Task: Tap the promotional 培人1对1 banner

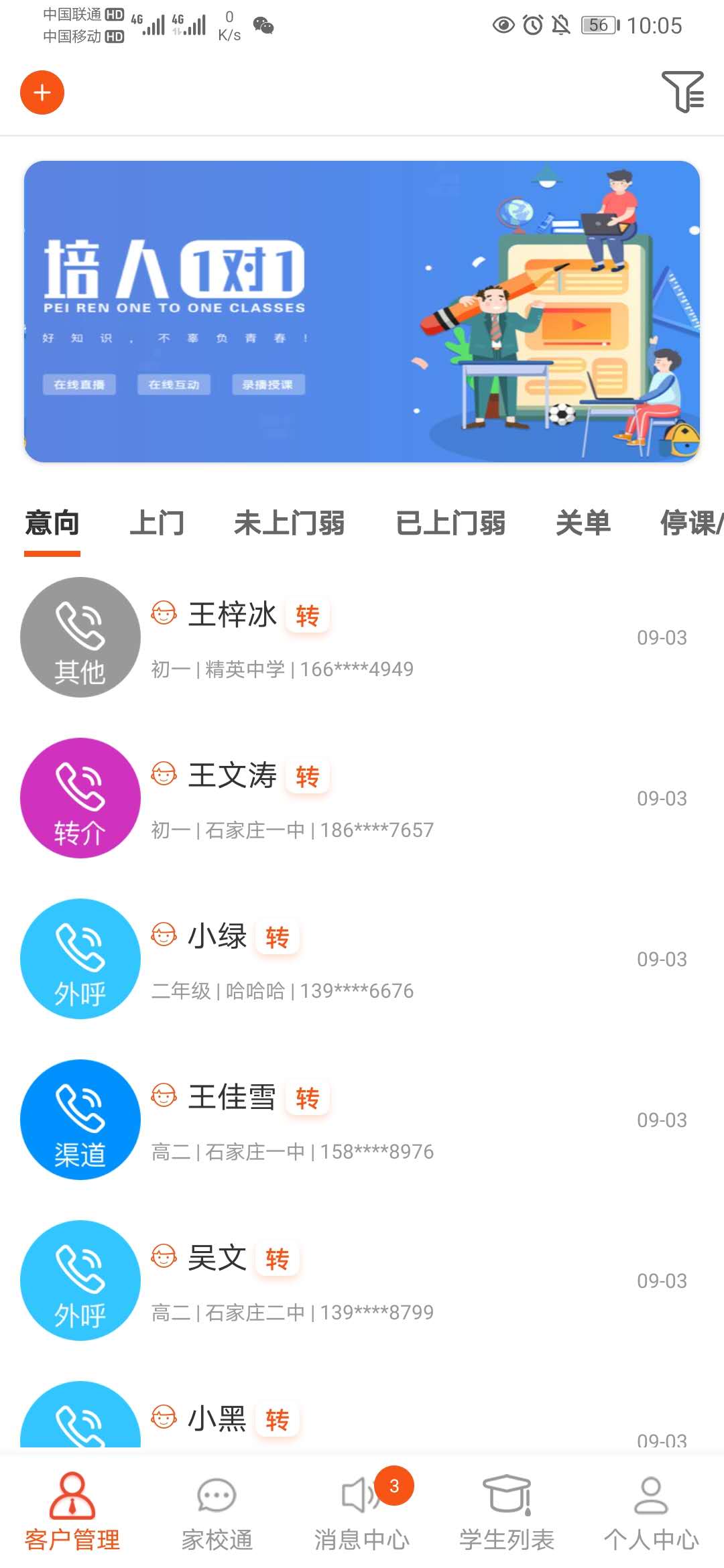Action: [x=362, y=312]
